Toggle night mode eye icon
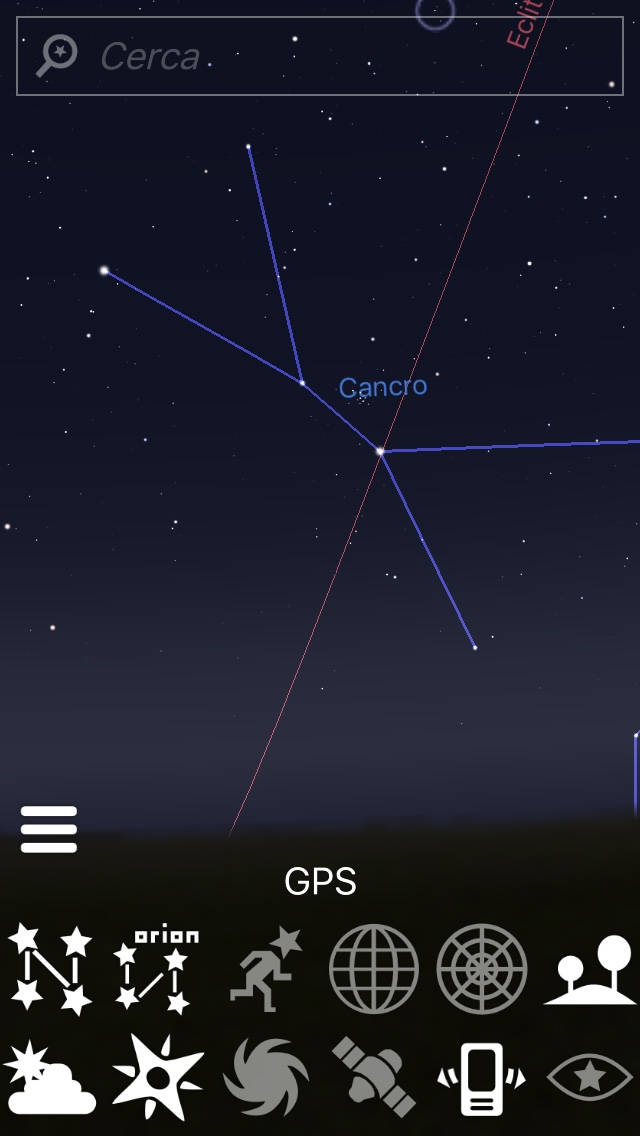This screenshot has width=640, height=1136. point(590,1078)
